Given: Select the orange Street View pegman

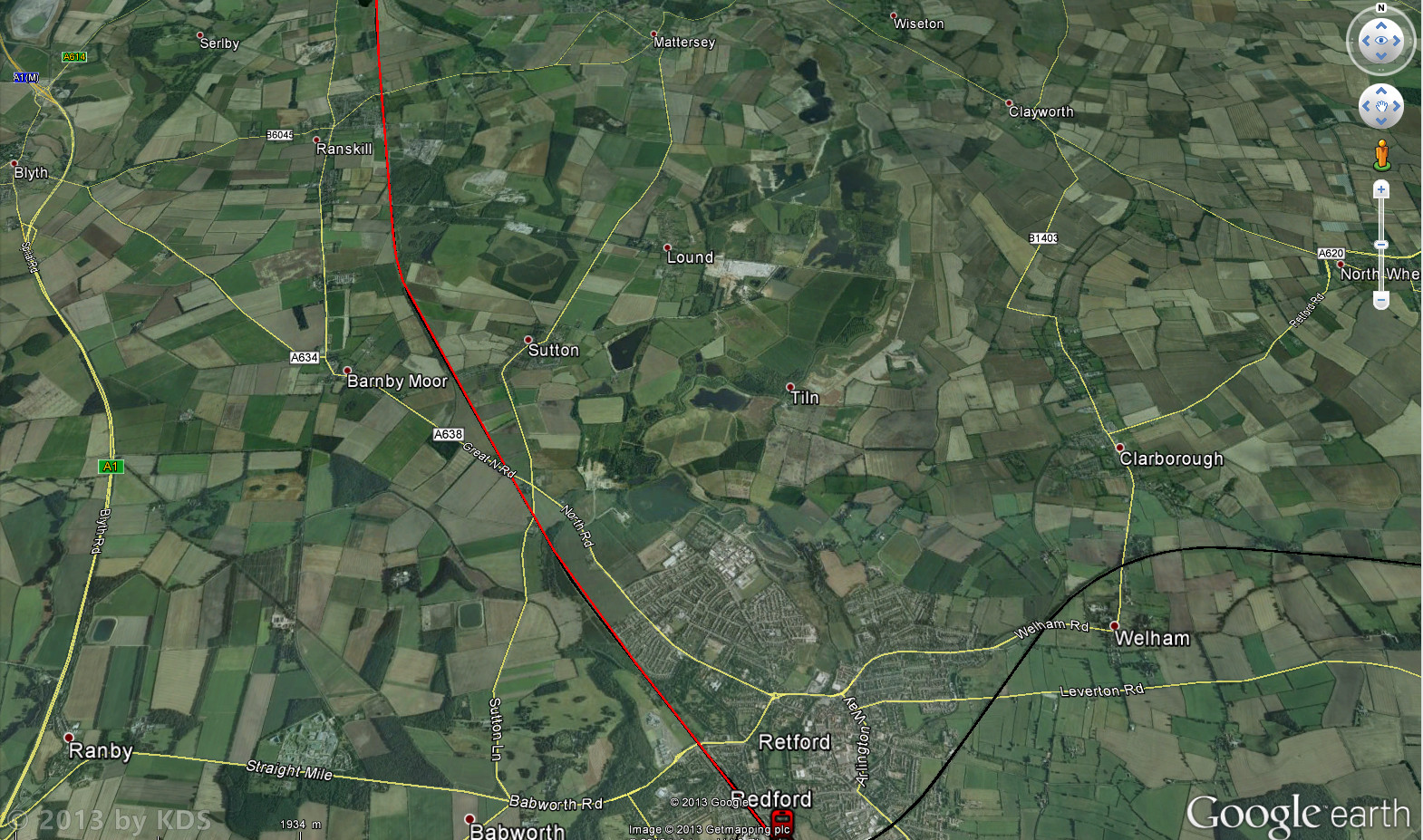Looking at the screenshot, I should click(1381, 155).
